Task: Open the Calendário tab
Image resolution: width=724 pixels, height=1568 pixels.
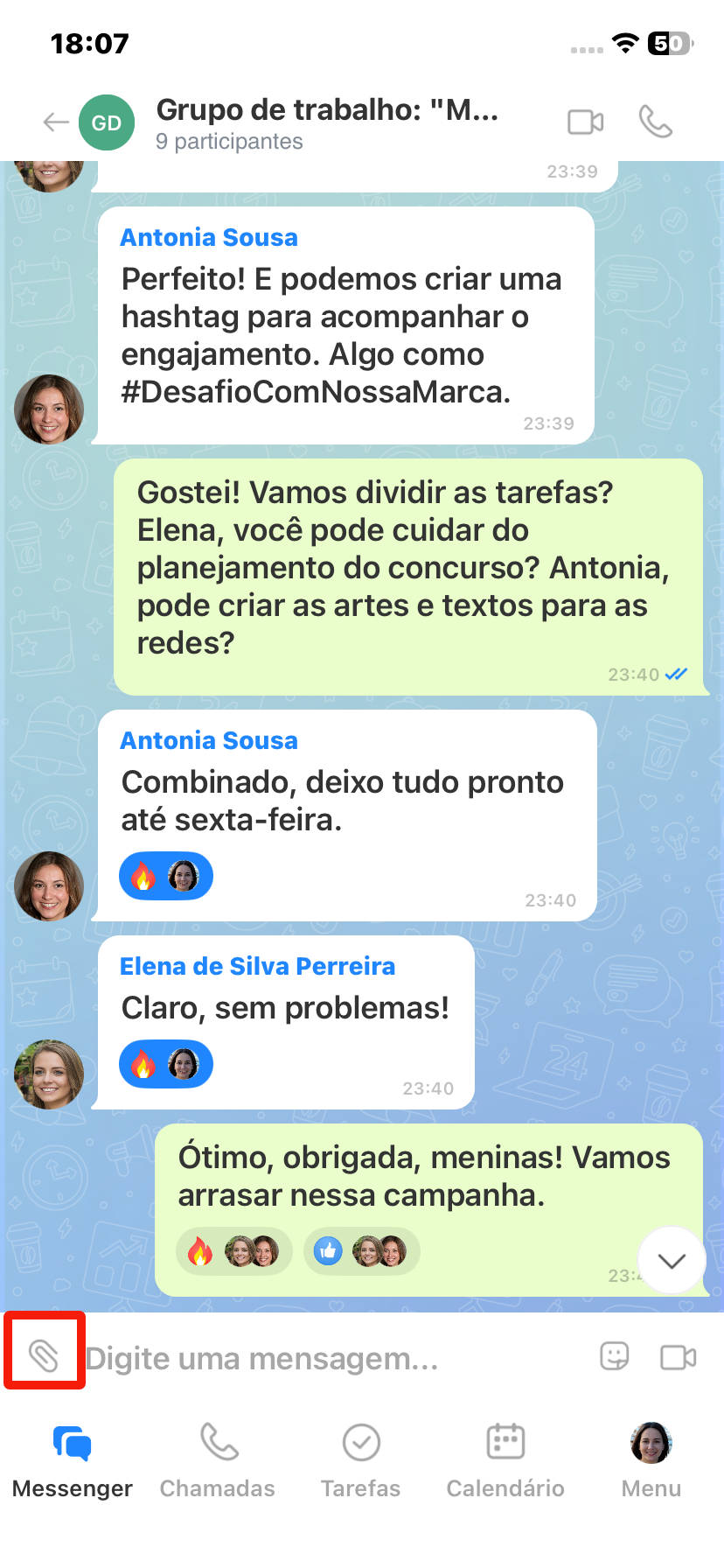Action: (x=505, y=1459)
